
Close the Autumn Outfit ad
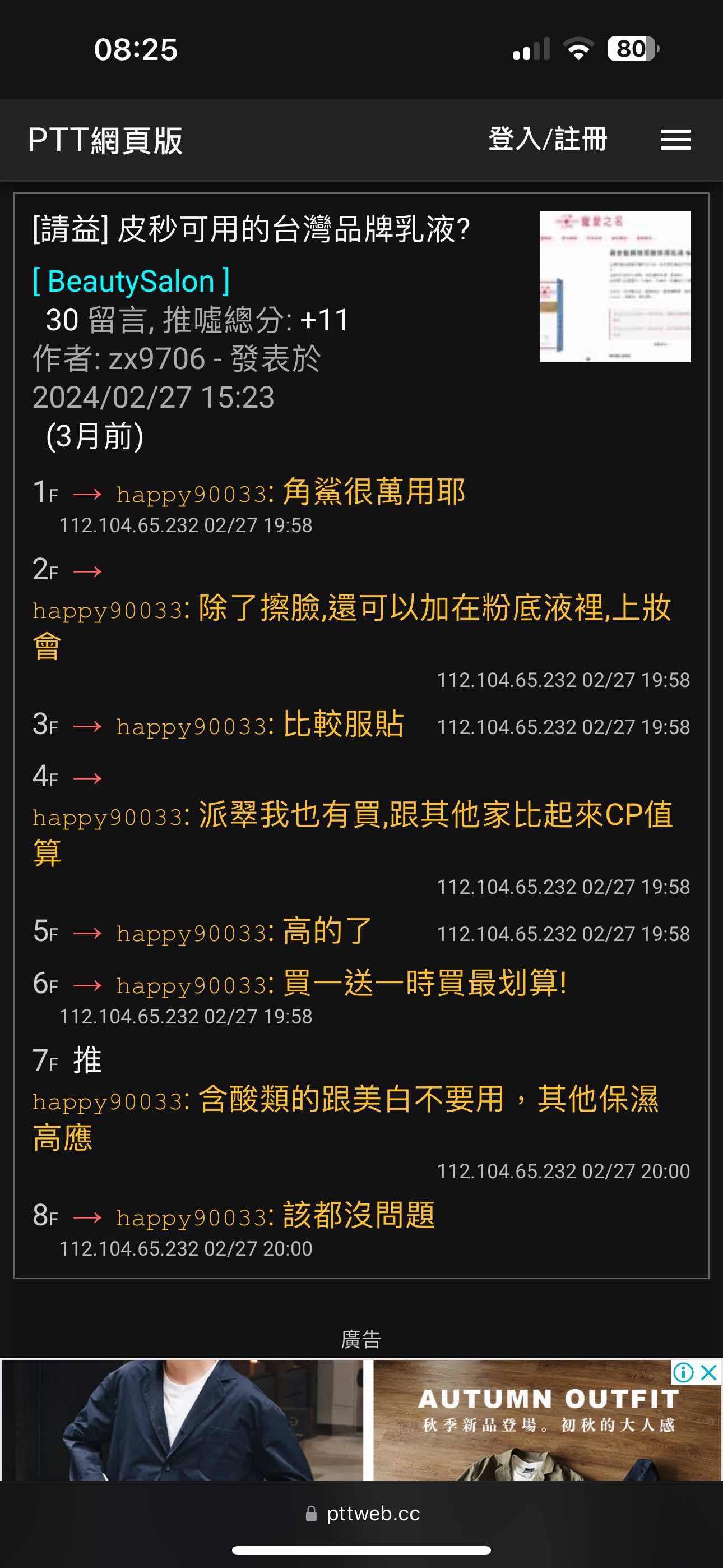[x=708, y=1373]
